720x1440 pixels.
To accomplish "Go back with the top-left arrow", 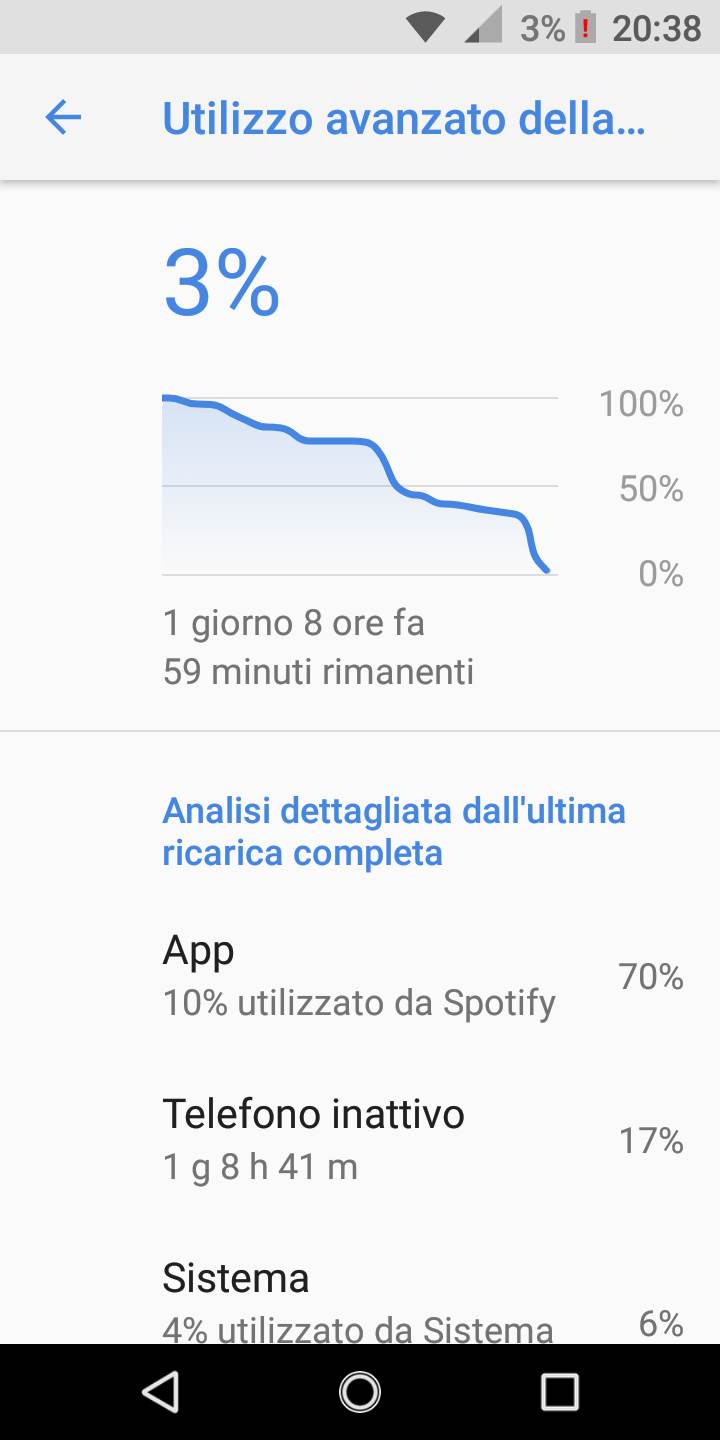I will tap(63, 118).
